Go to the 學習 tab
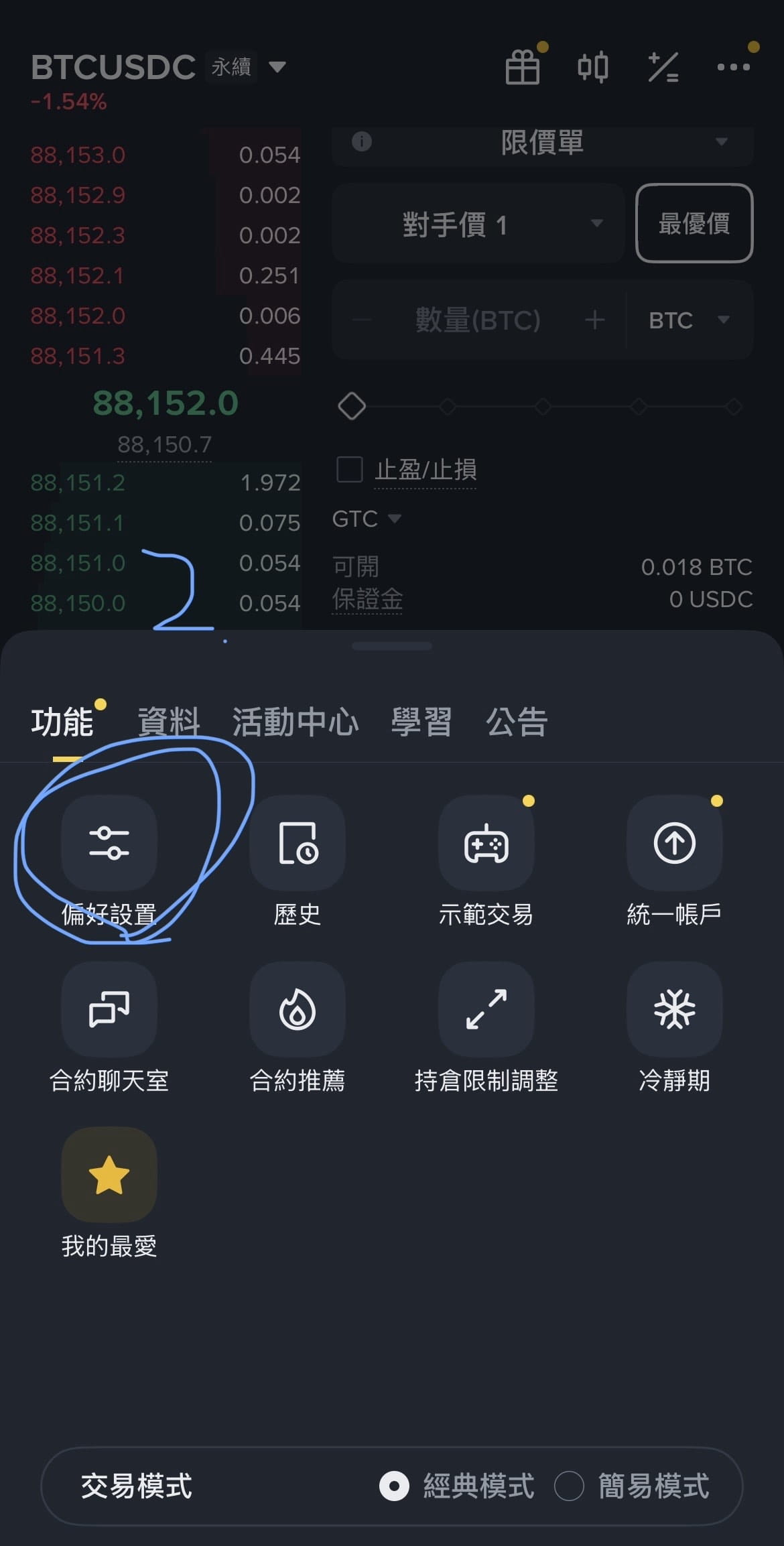Viewport: 784px width, 1546px height. (x=421, y=722)
